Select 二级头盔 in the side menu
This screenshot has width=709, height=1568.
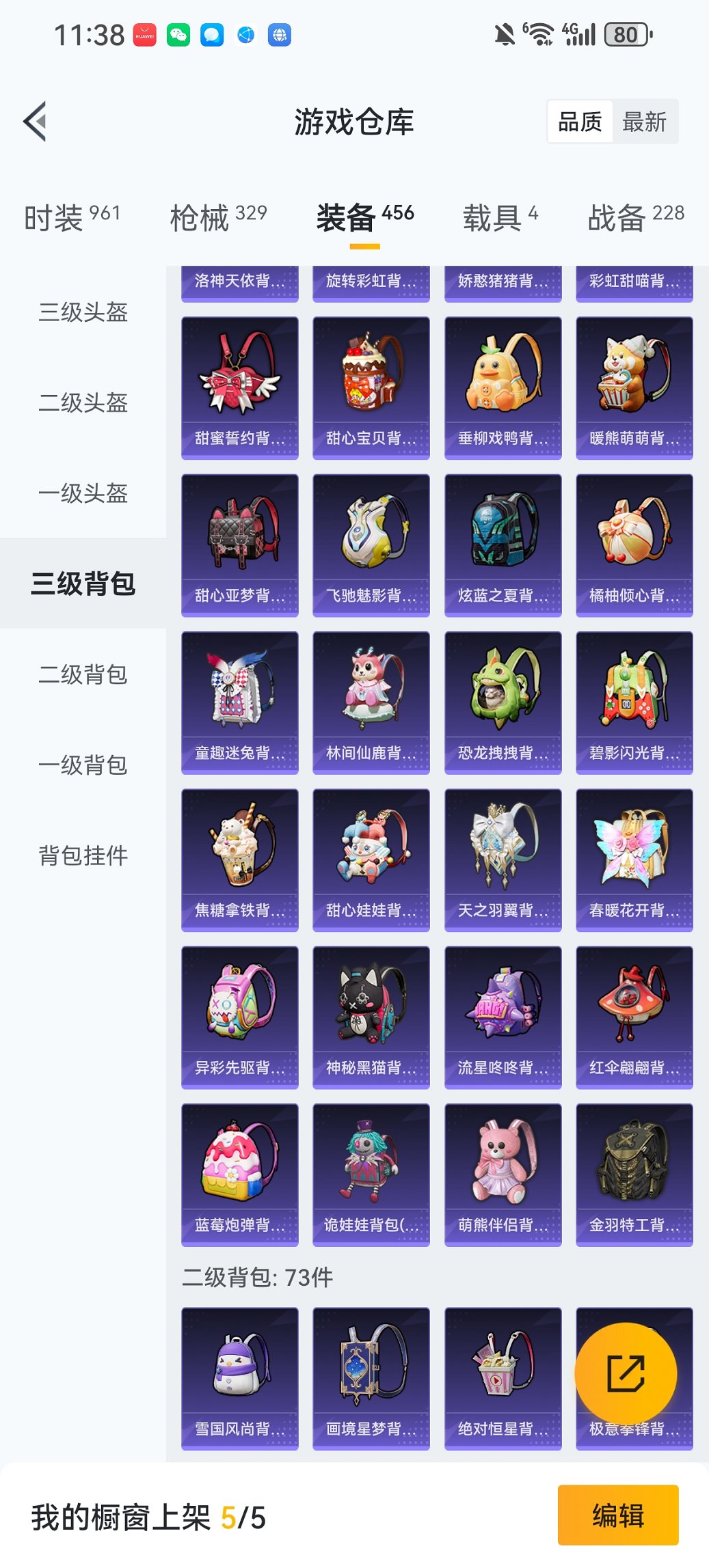click(x=83, y=402)
